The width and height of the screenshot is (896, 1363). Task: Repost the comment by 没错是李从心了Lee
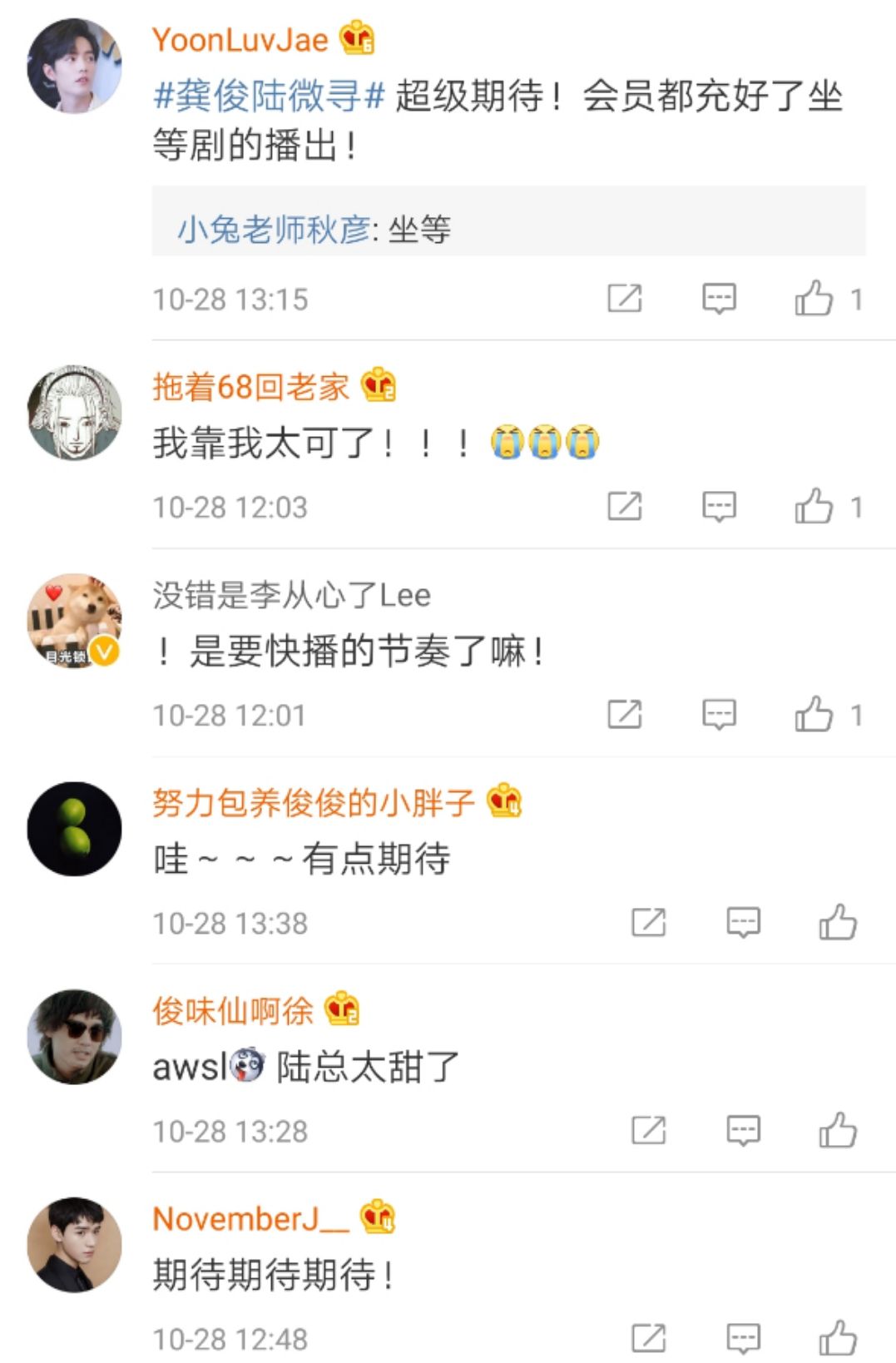(625, 714)
